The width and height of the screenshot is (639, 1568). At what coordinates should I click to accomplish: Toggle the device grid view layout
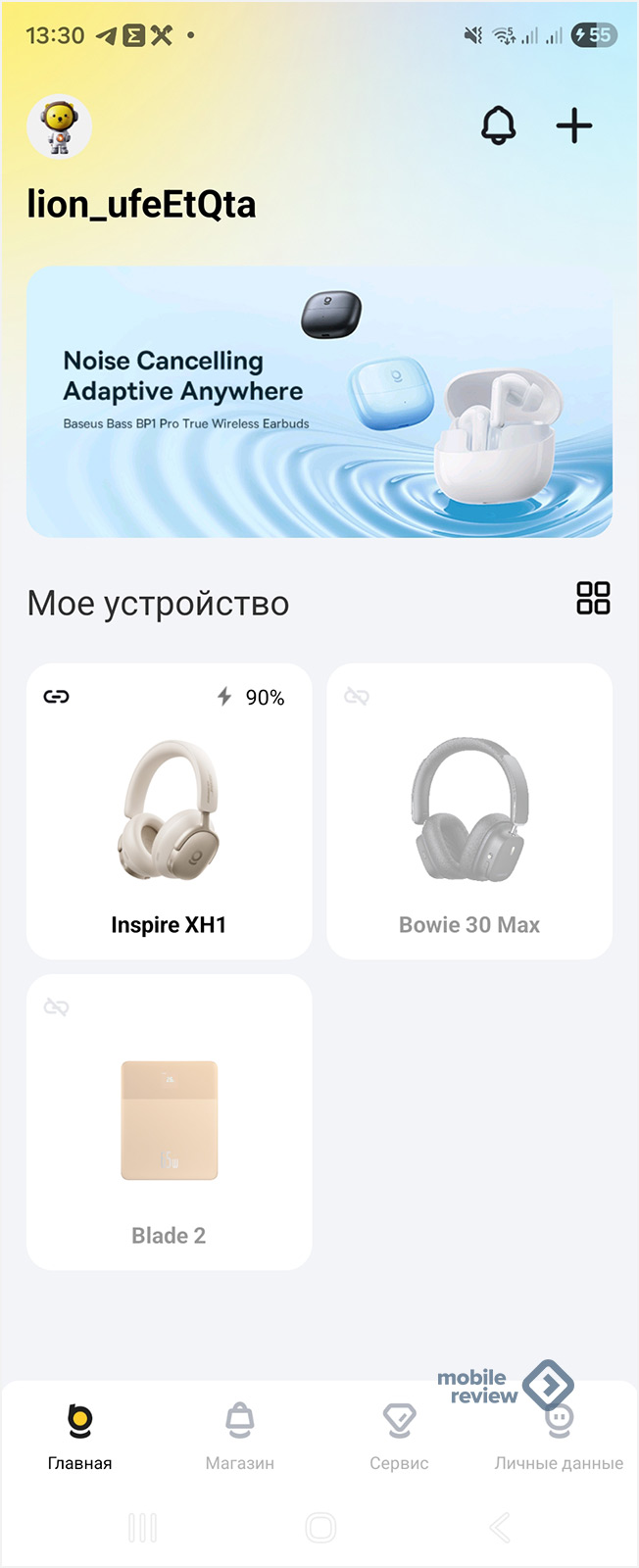click(x=593, y=598)
